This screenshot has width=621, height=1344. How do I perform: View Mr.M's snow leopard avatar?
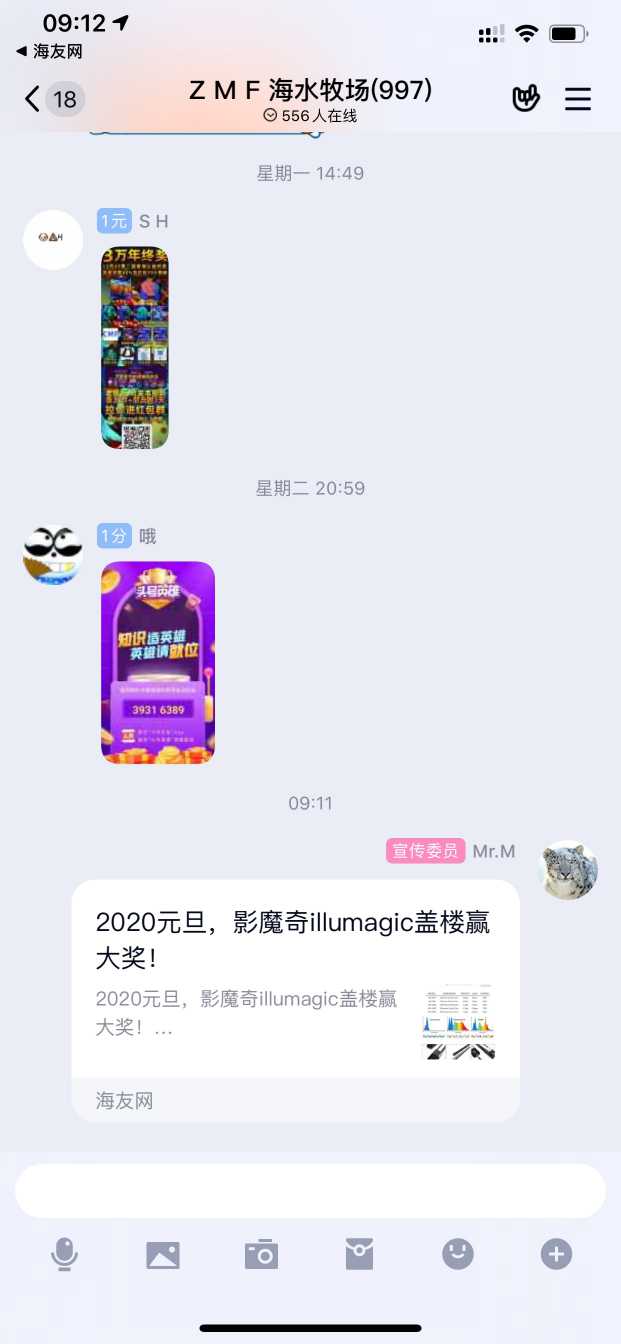coord(568,869)
